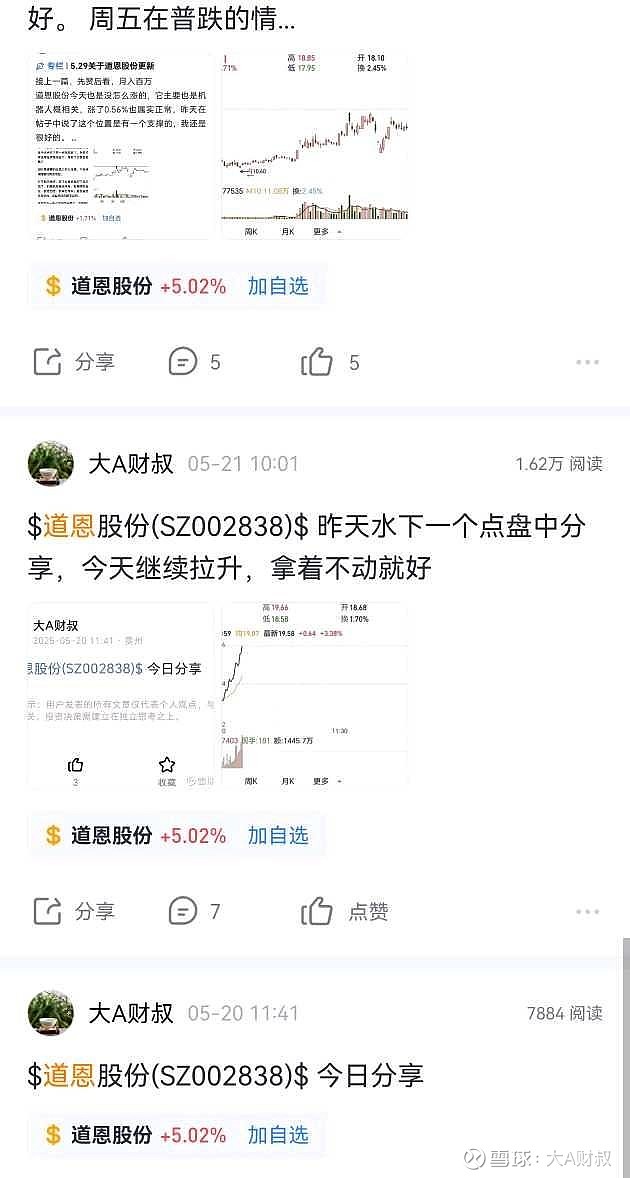Tap the $道恩股份(SZ002838)$ link in the 昨天水下 post
Screen dimensions: 630x1178
pos(169,527)
